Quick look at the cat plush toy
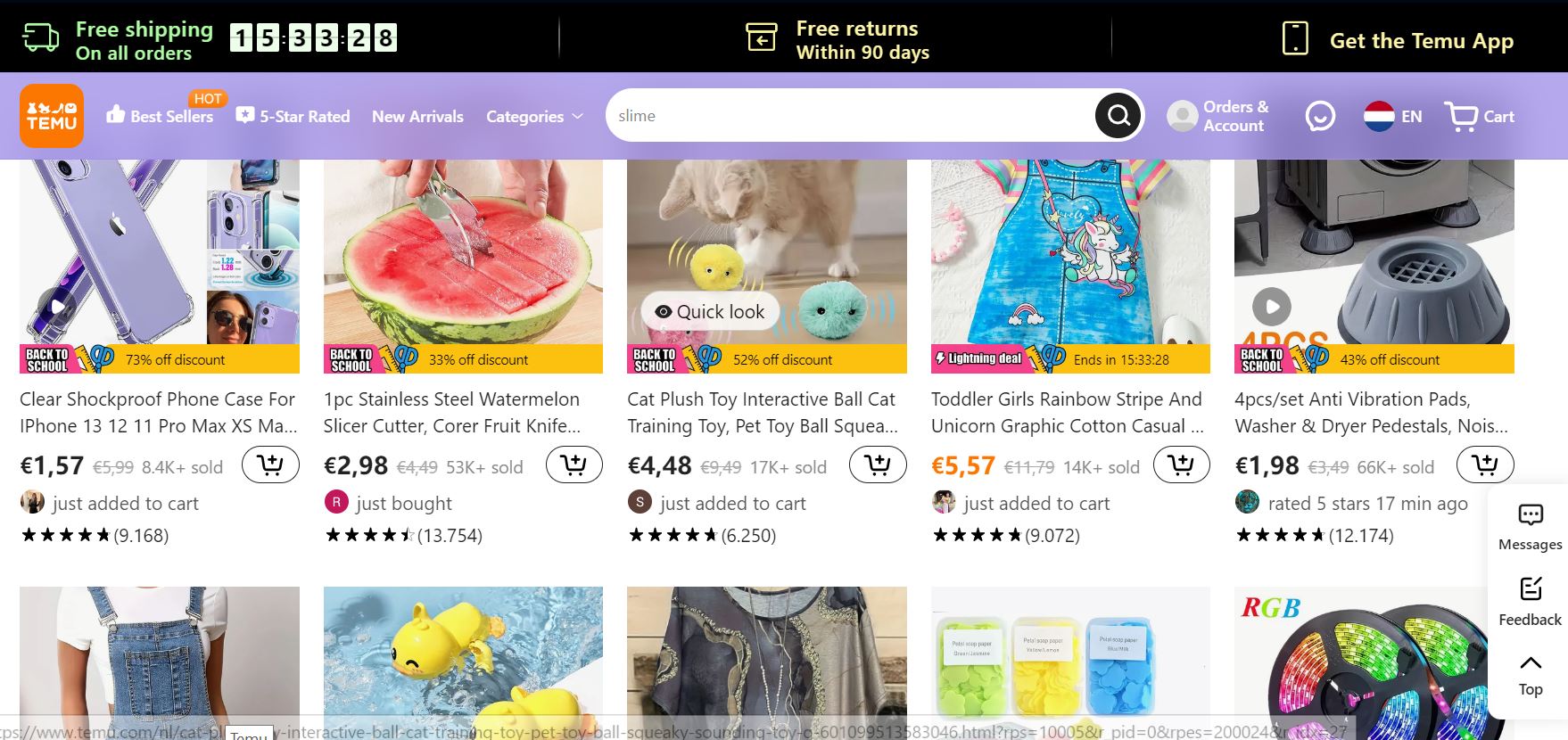Viewport: 1568px width, 740px height. [710, 311]
